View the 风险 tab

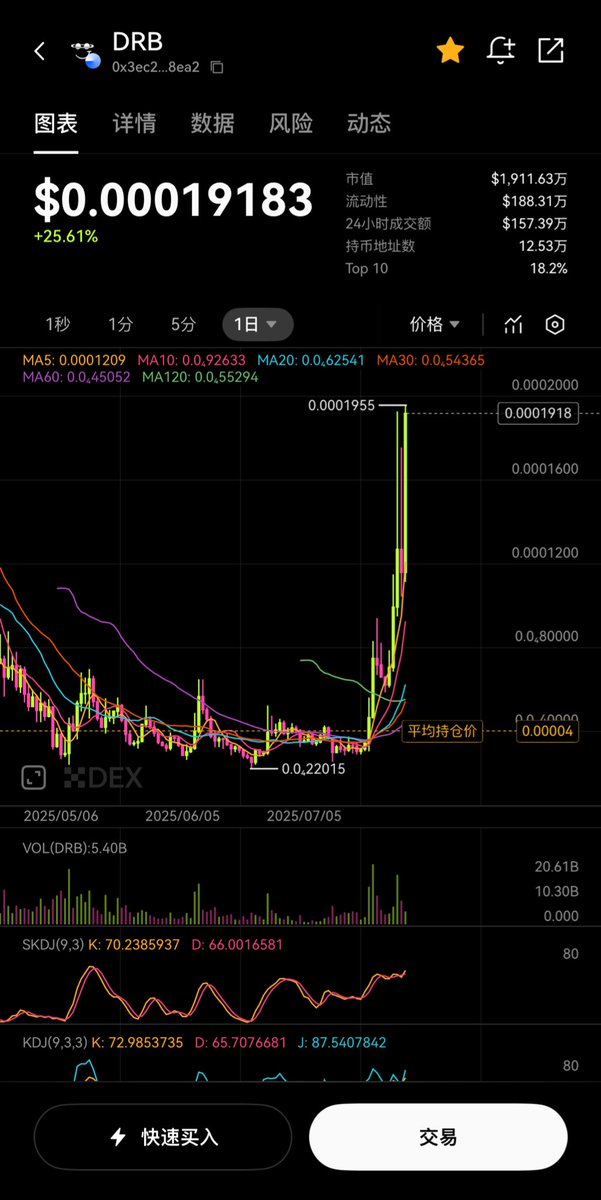pyautogui.click(x=291, y=124)
